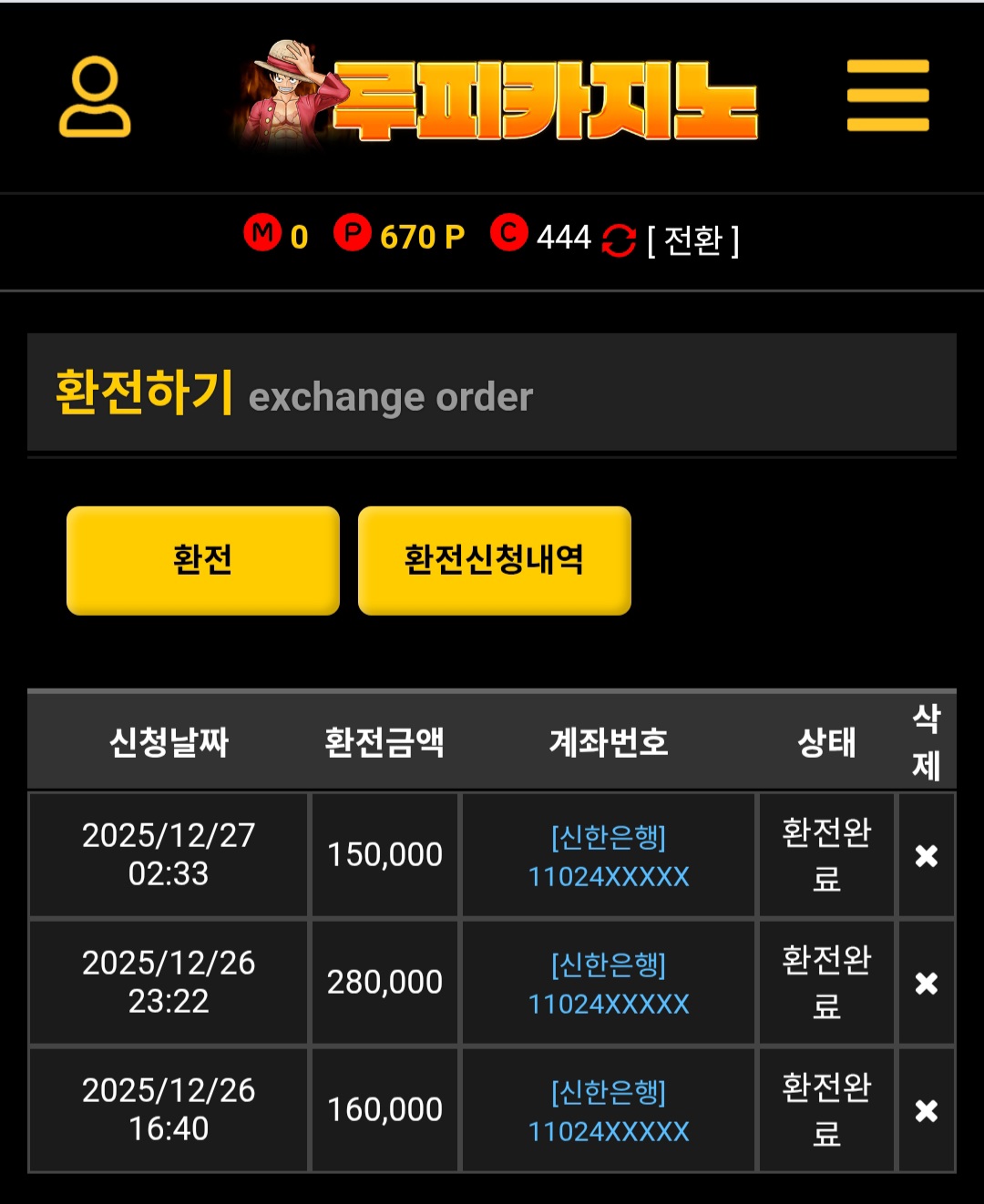
Task: Select the 환전 button
Action: tap(203, 560)
